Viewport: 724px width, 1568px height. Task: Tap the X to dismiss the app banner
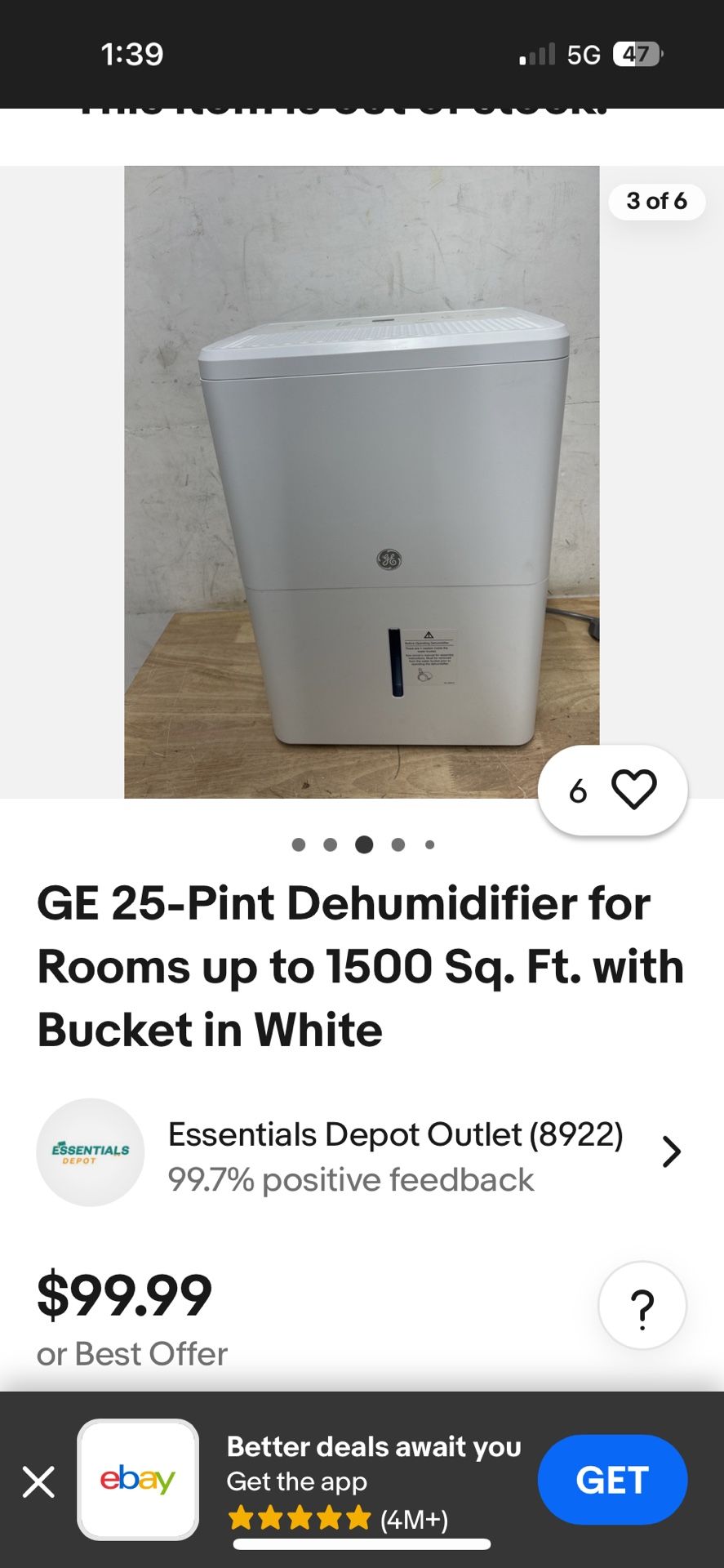coord(38,1480)
